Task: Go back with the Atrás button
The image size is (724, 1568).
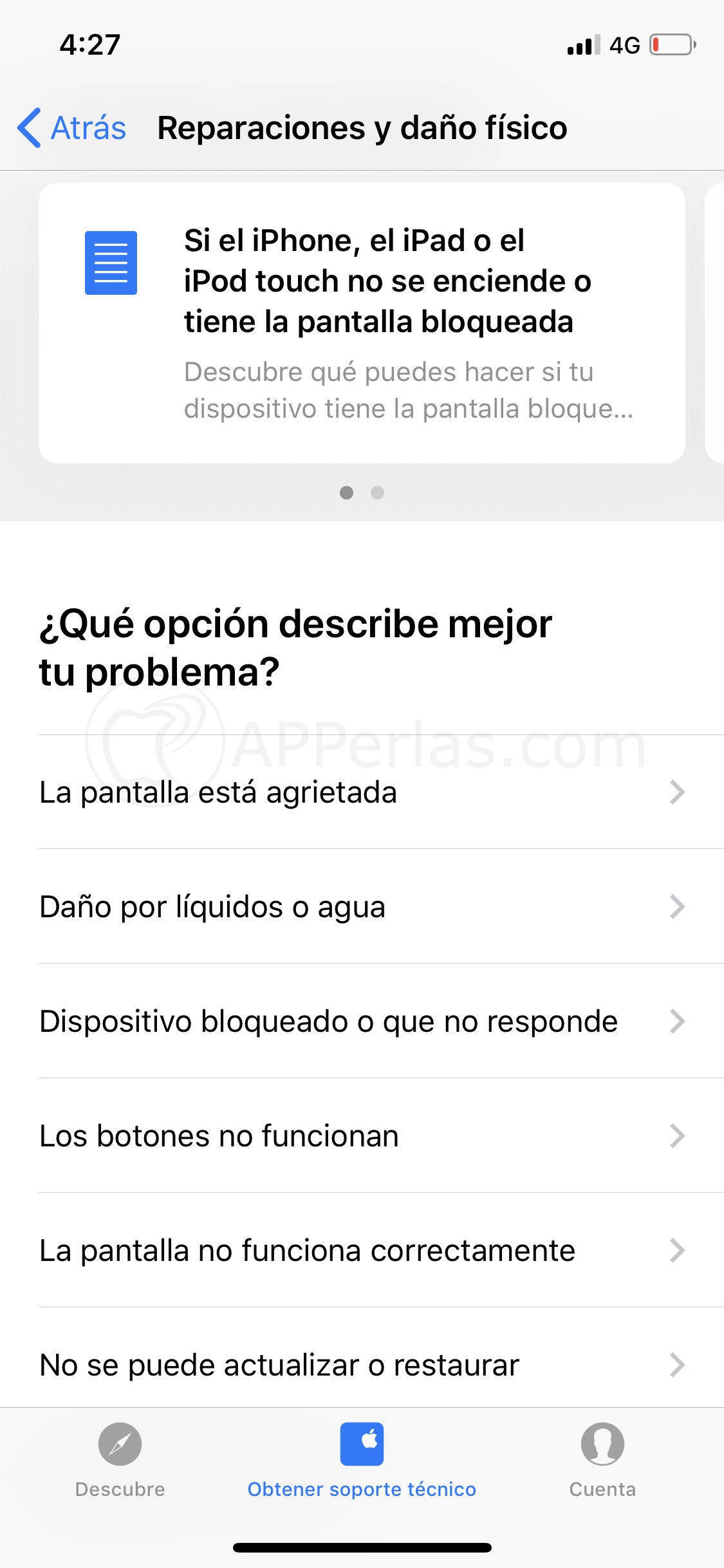Action: coord(72,127)
